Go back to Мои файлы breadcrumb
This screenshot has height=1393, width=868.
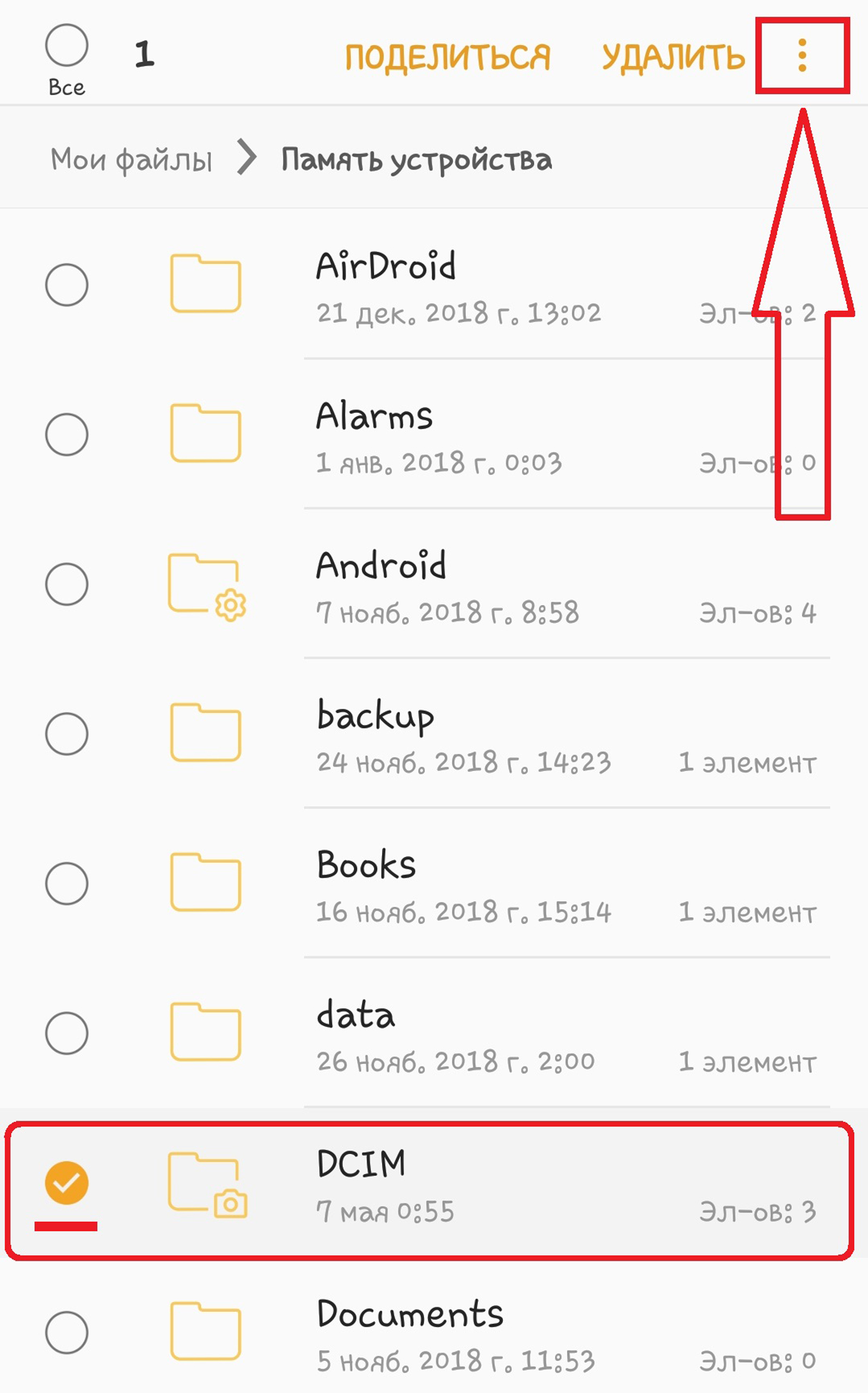click(131, 159)
